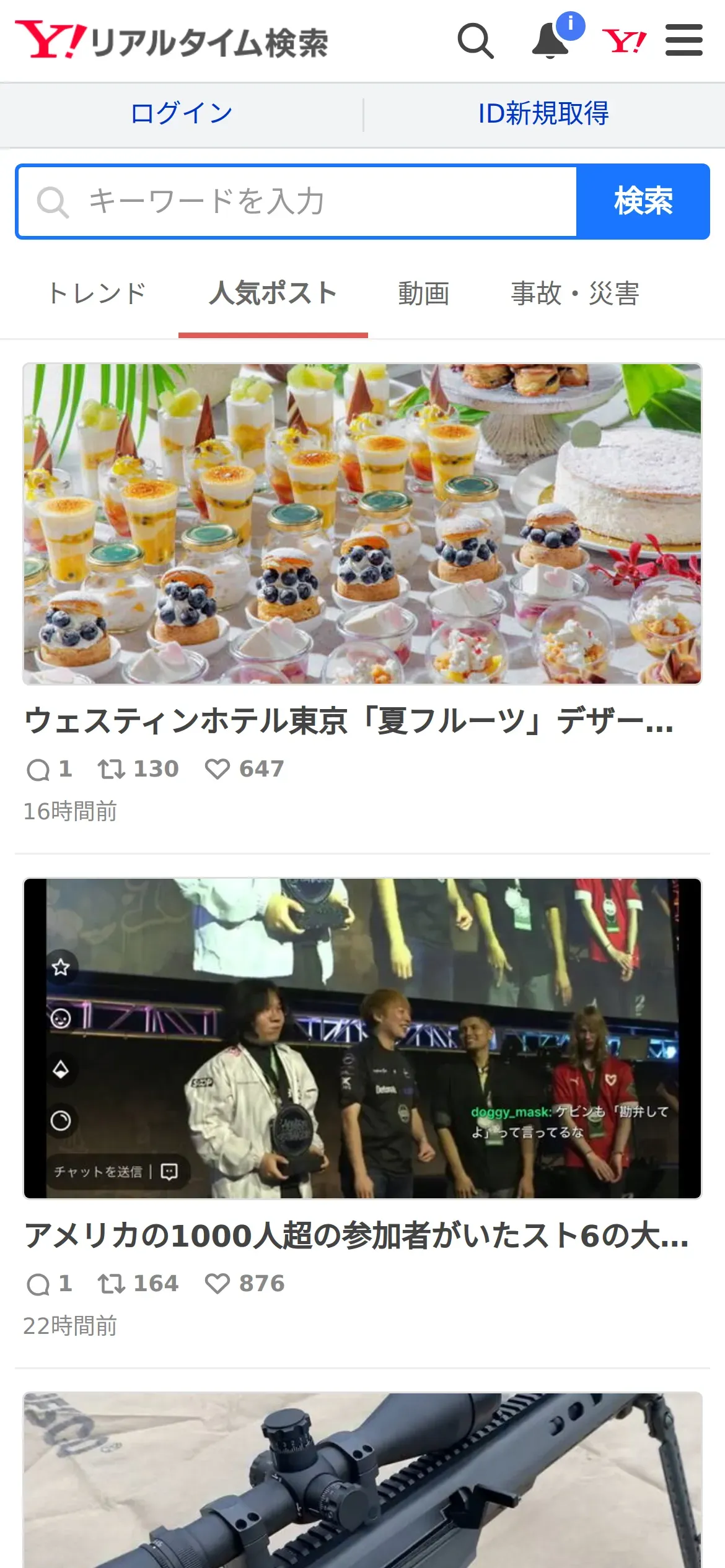The height and width of the screenshot is (1568, 725).
Task: Select the 人気ポスト tab
Action: 273,293
